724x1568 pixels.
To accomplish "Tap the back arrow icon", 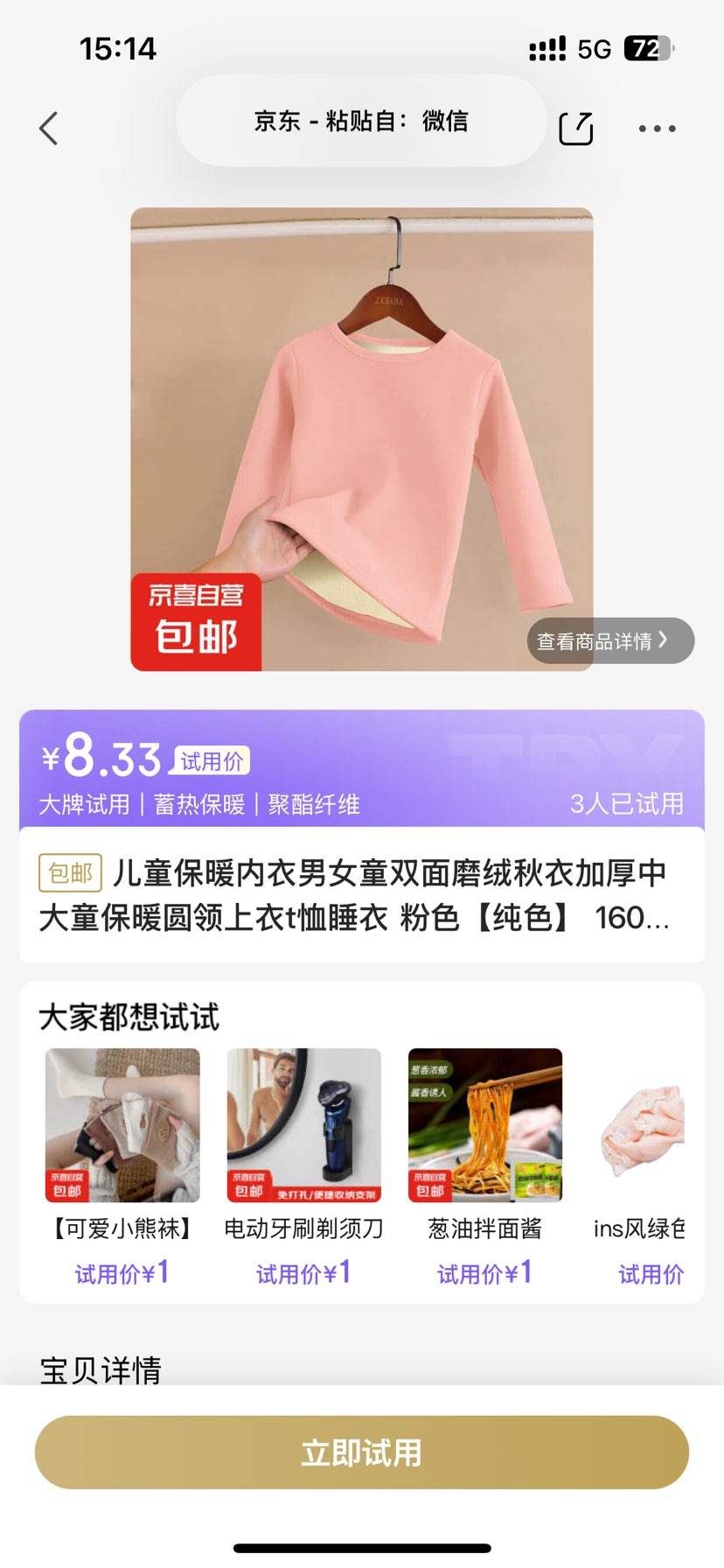I will [x=50, y=128].
